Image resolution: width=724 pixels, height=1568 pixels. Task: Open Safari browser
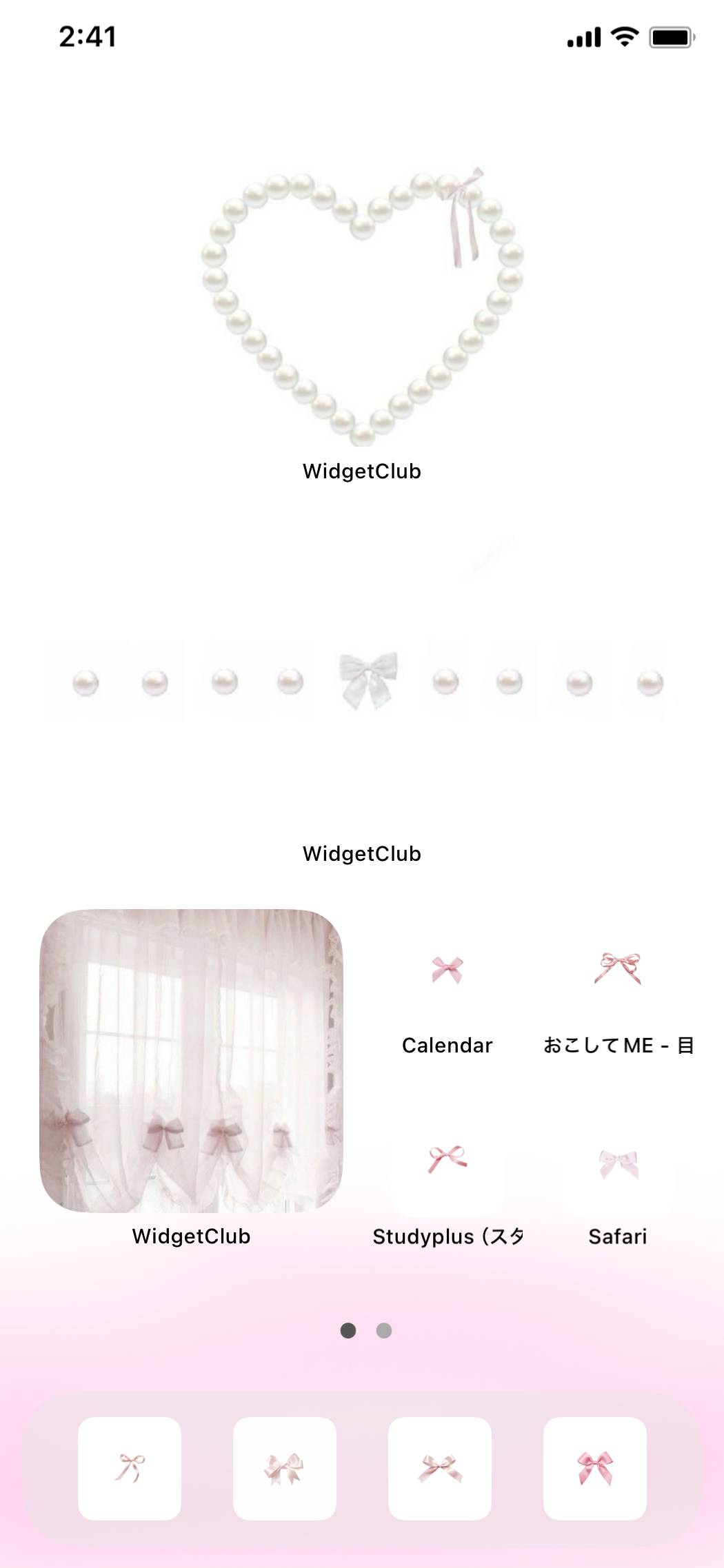(618, 1165)
